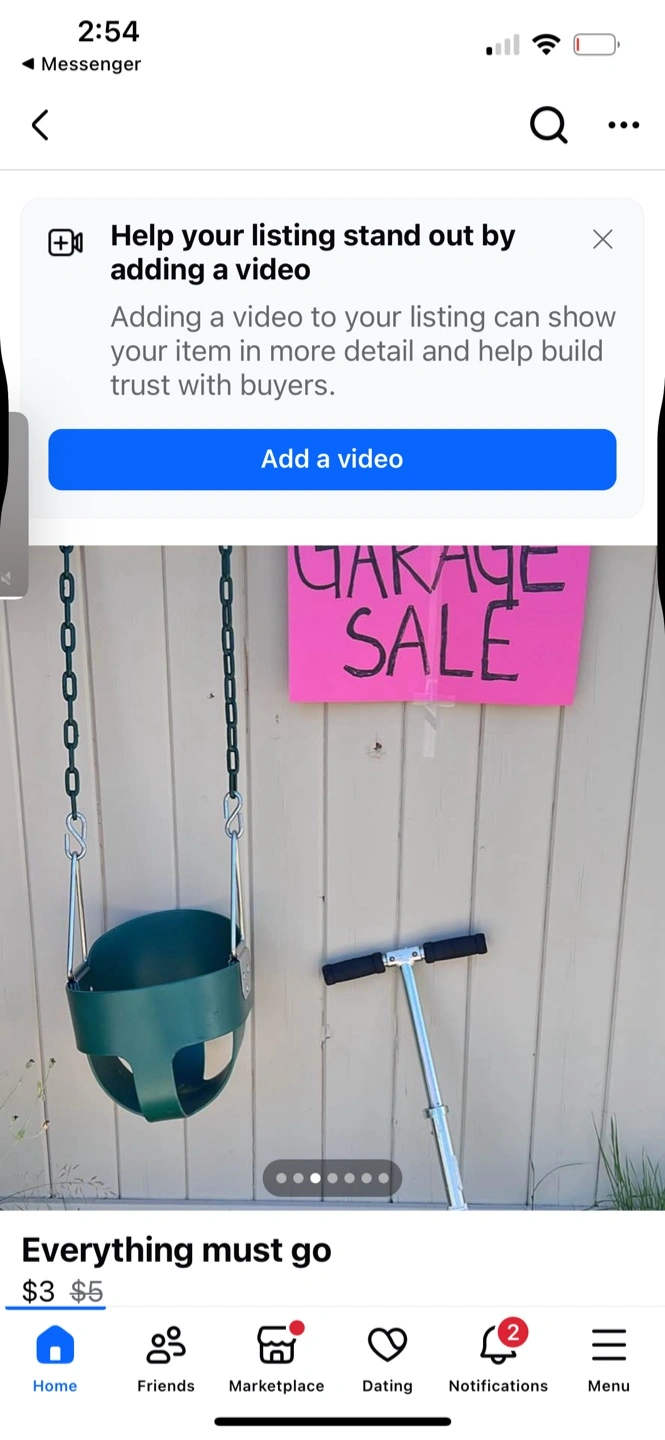Go to the Dating tab
Screen dimensions: 665x1440
387,1357
